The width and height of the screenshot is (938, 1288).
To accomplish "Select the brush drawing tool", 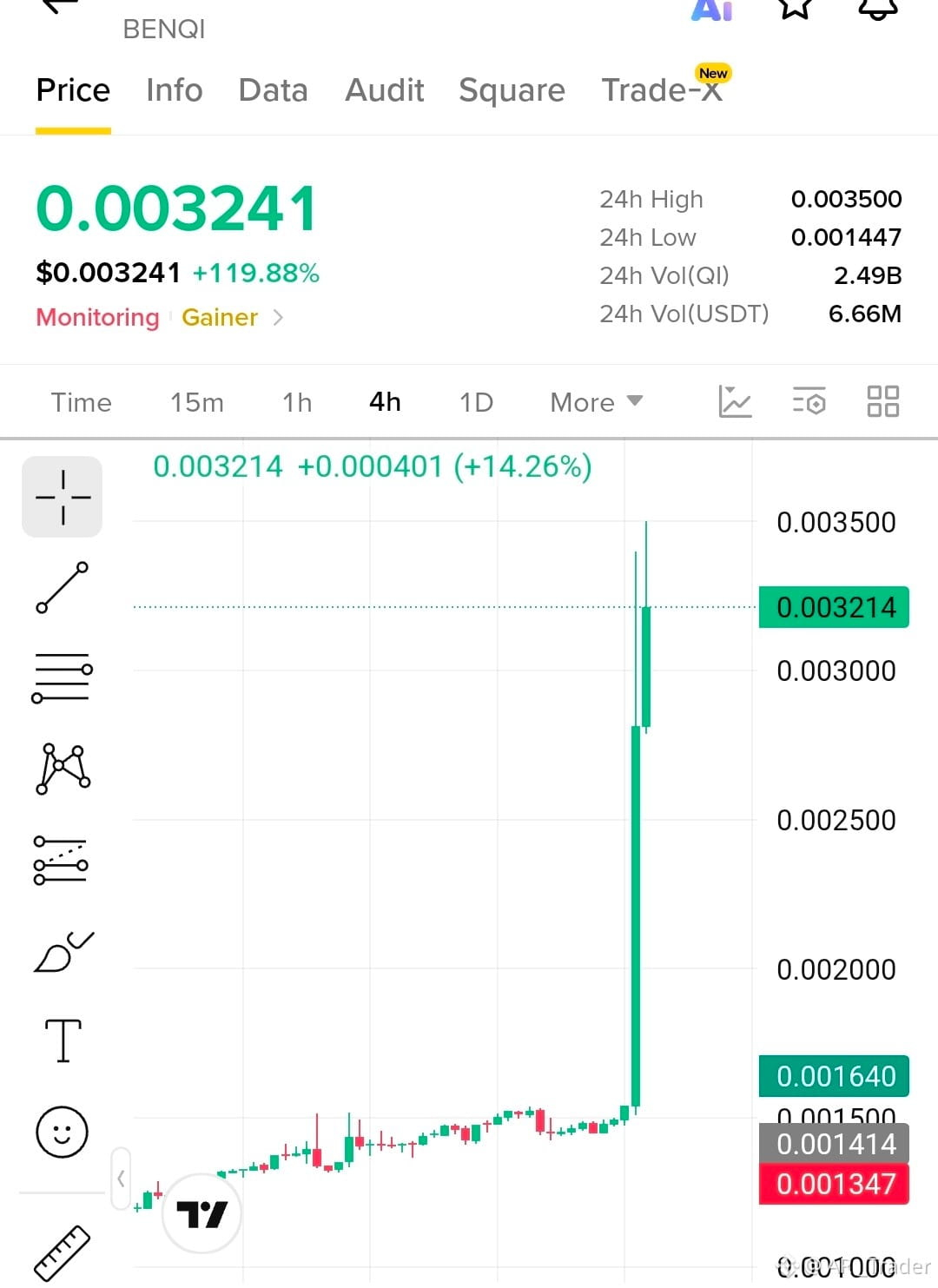I will point(63,951).
